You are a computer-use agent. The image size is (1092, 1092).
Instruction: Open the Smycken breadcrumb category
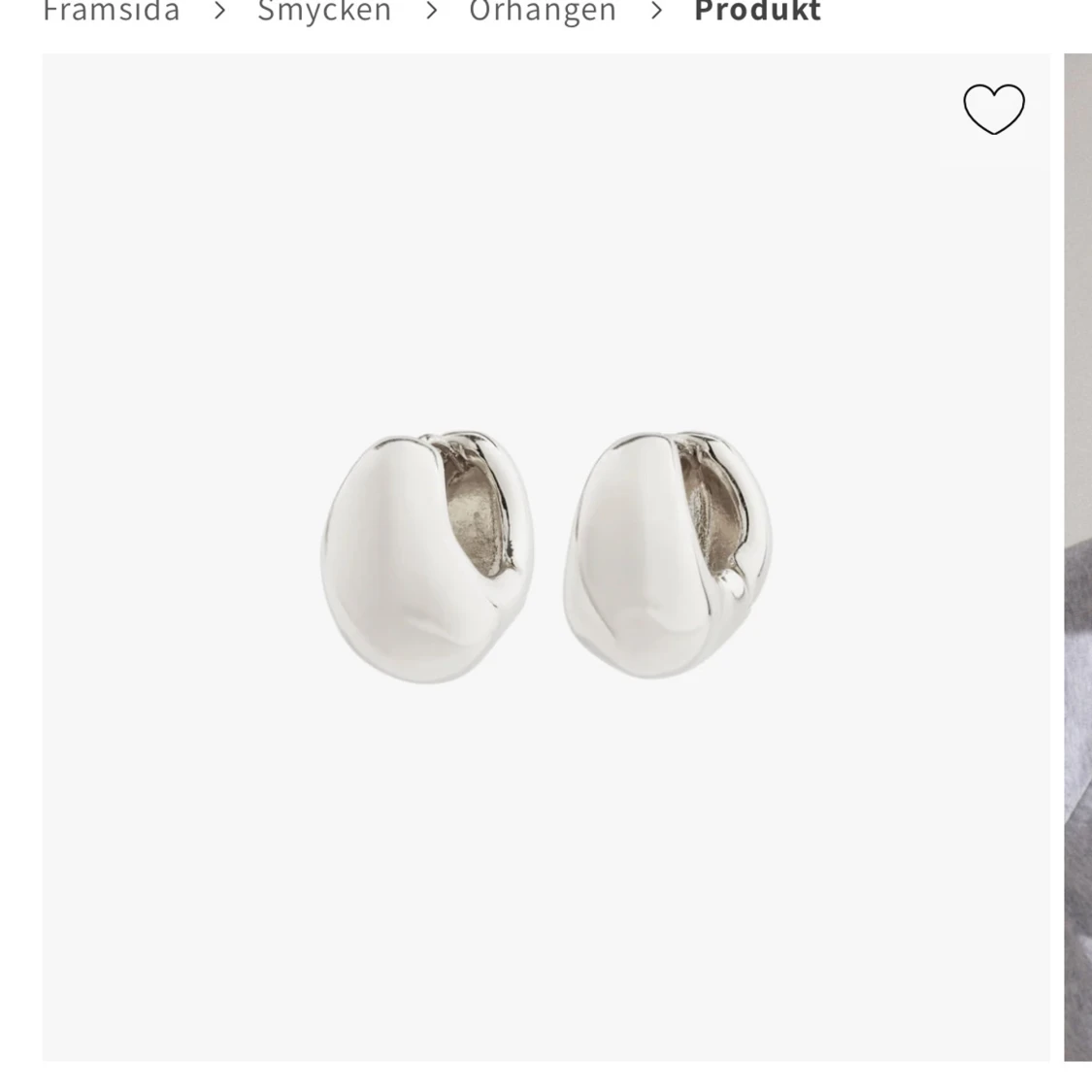[x=324, y=11]
